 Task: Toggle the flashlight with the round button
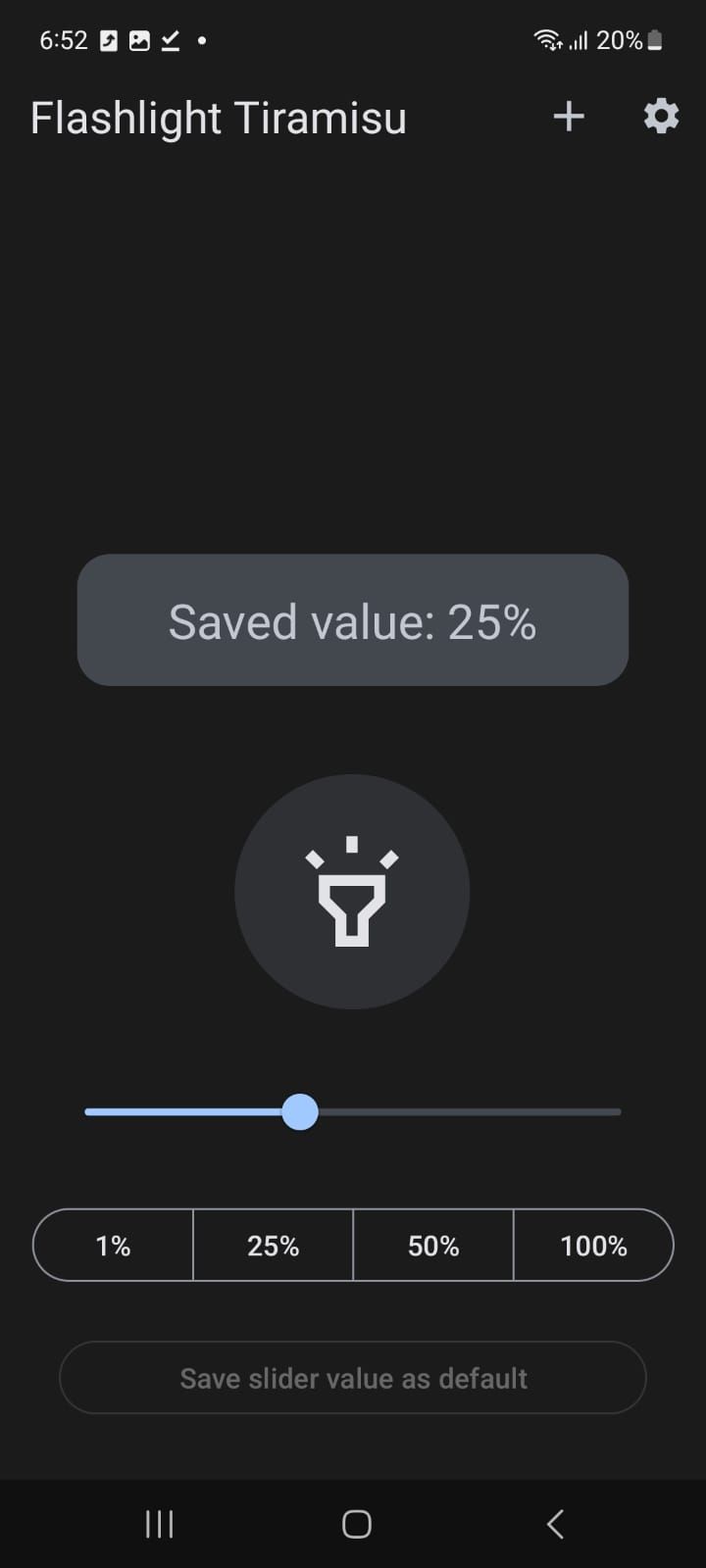point(352,892)
